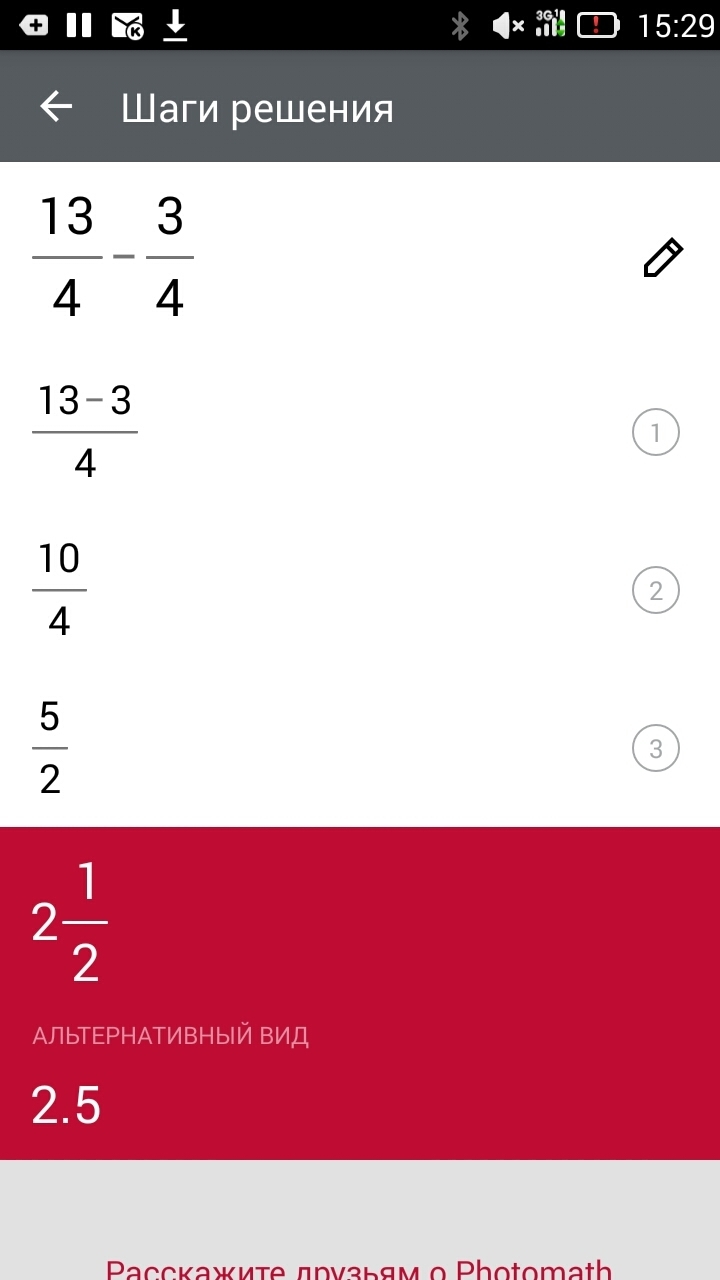Tap the share with friends Photomath link
Image resolution: width=720 pixels, height=1280 pixels.
[359, 1268]
